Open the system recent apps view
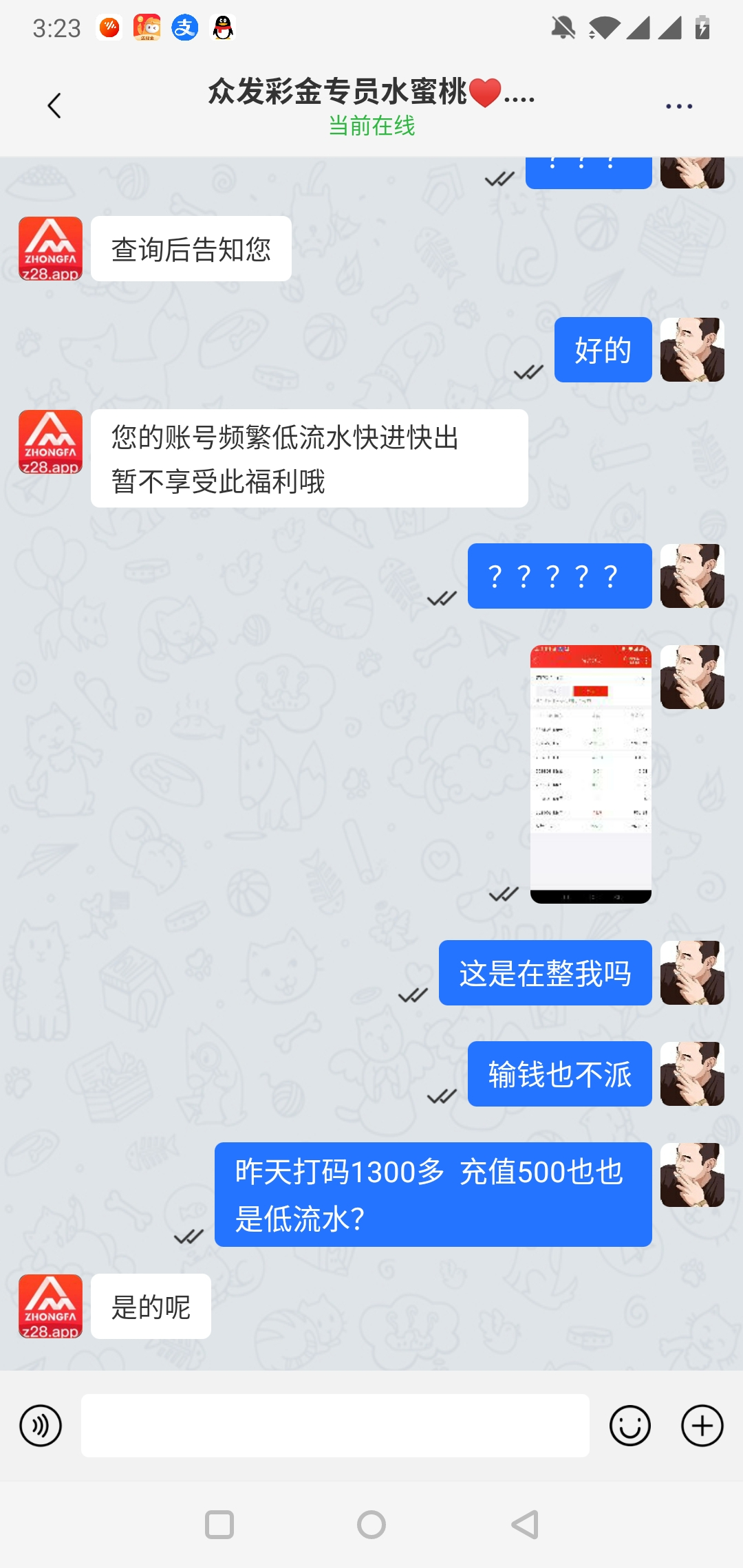 pyautogui.click(x=219, y=1525)
